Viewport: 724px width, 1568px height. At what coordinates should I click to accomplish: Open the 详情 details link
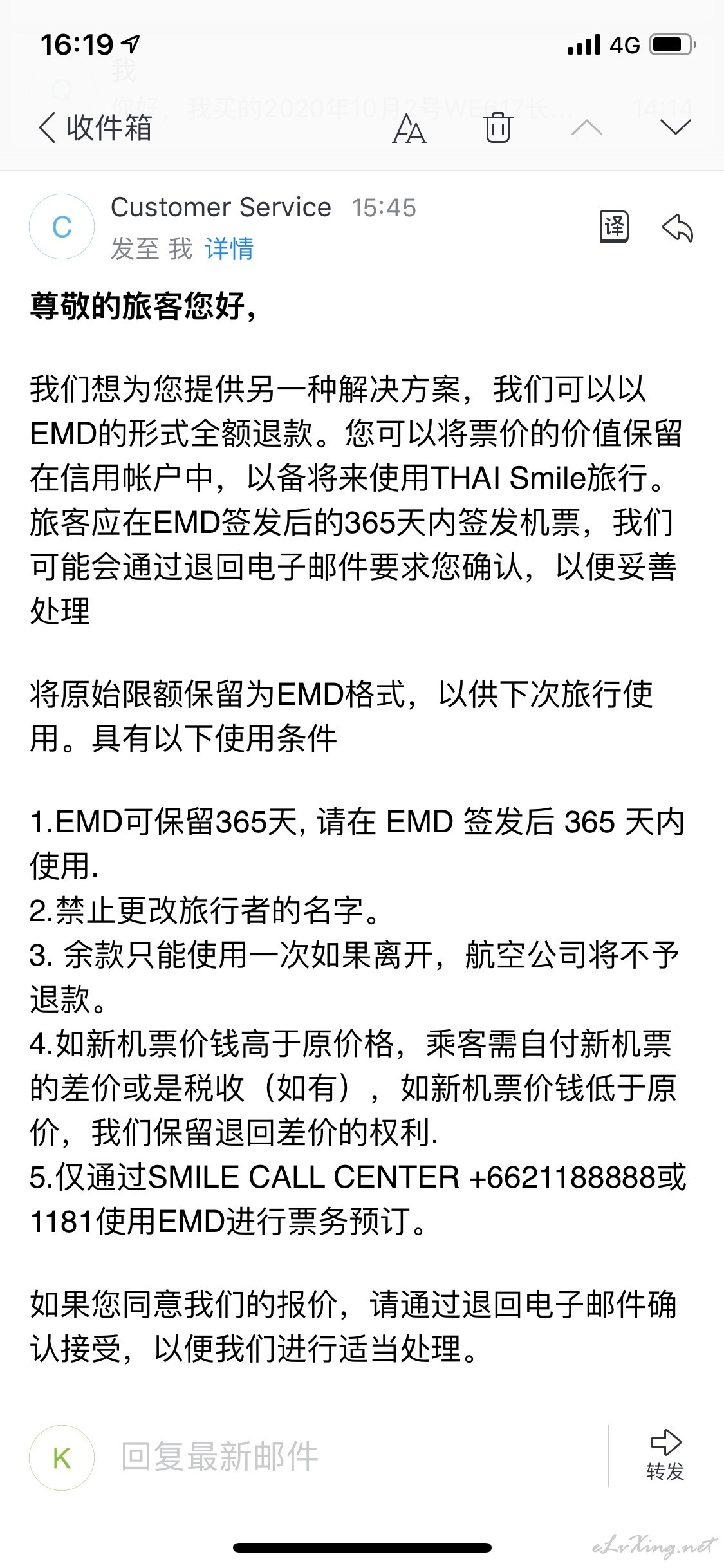229,248
